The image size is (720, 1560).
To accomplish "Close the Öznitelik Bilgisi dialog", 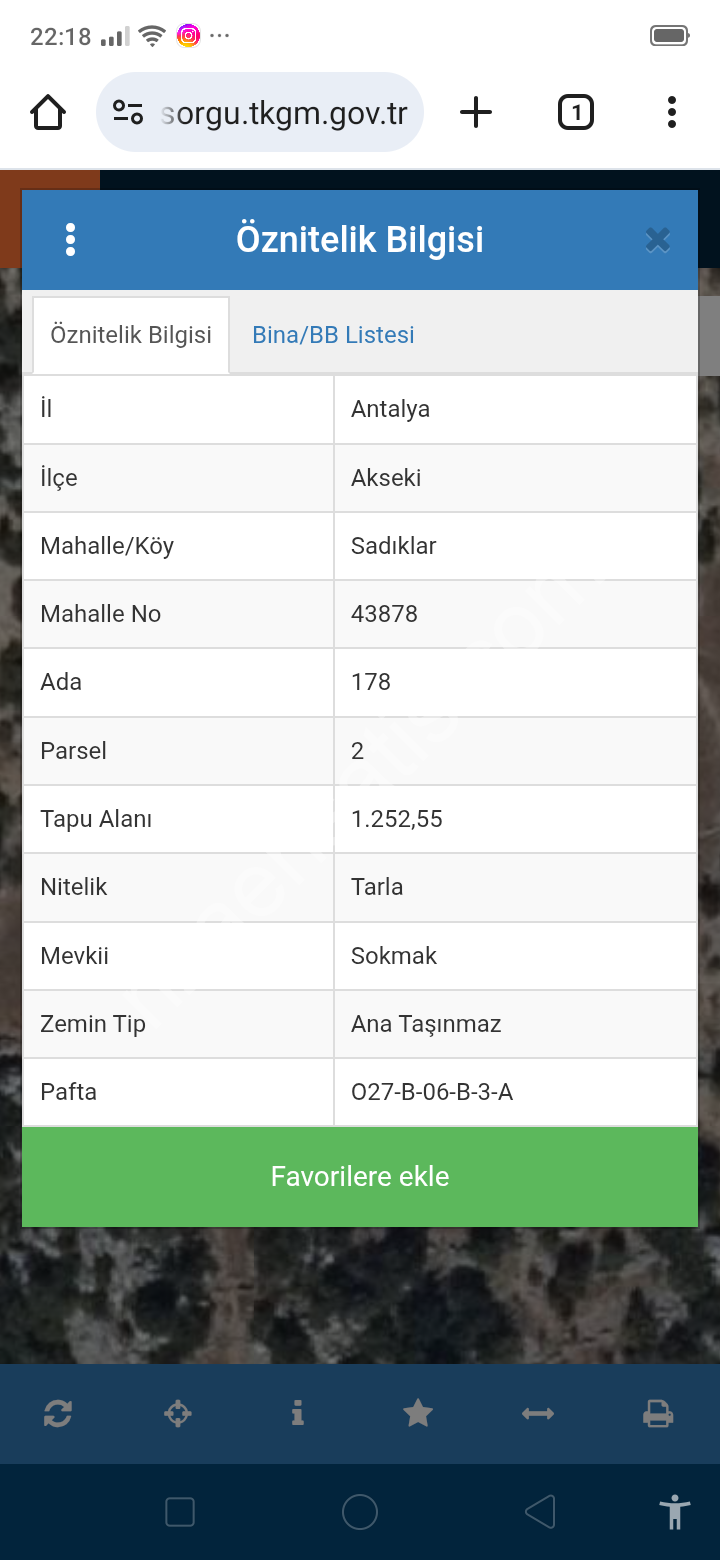I will (657, 240).
